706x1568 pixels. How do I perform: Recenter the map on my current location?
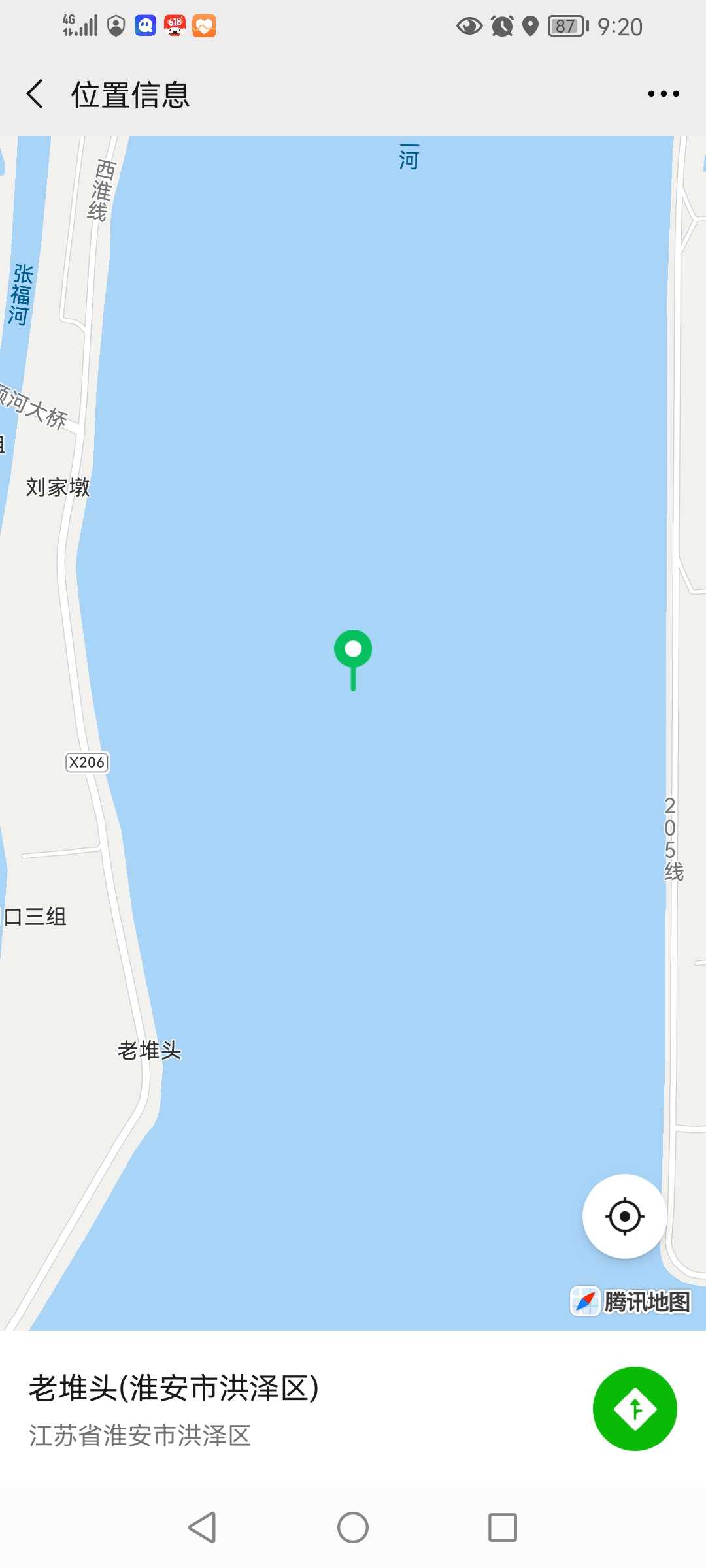tap(625, 1217)
